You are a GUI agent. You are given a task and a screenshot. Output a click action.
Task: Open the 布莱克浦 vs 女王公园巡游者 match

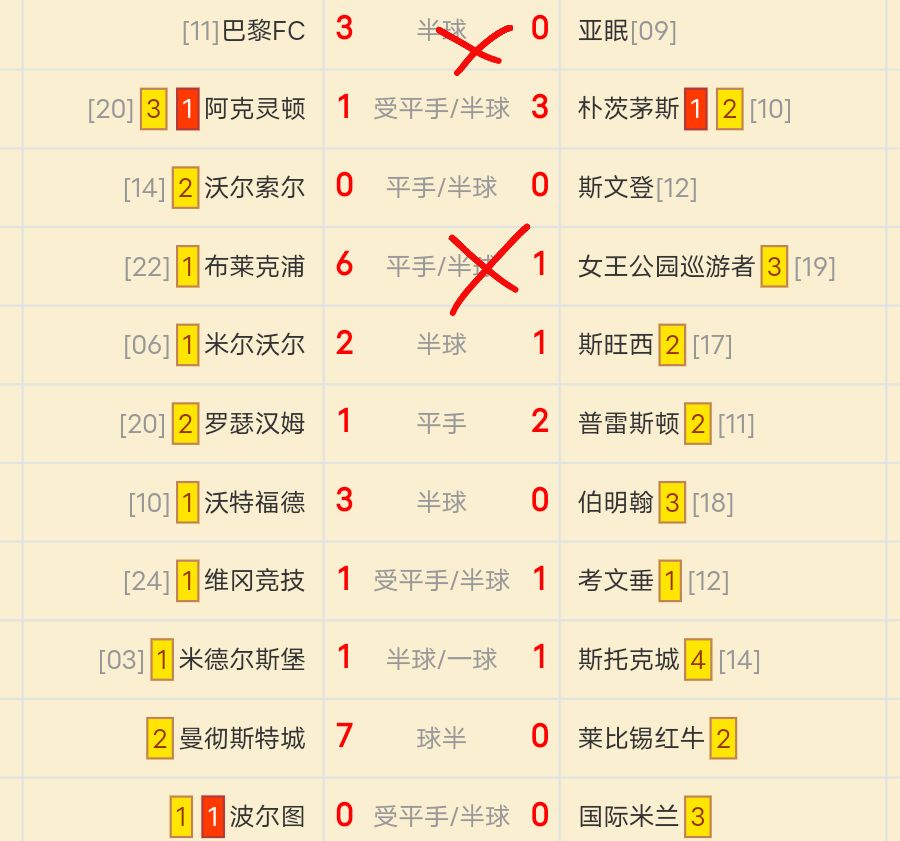pyautogui.click(x=441, y=266)
